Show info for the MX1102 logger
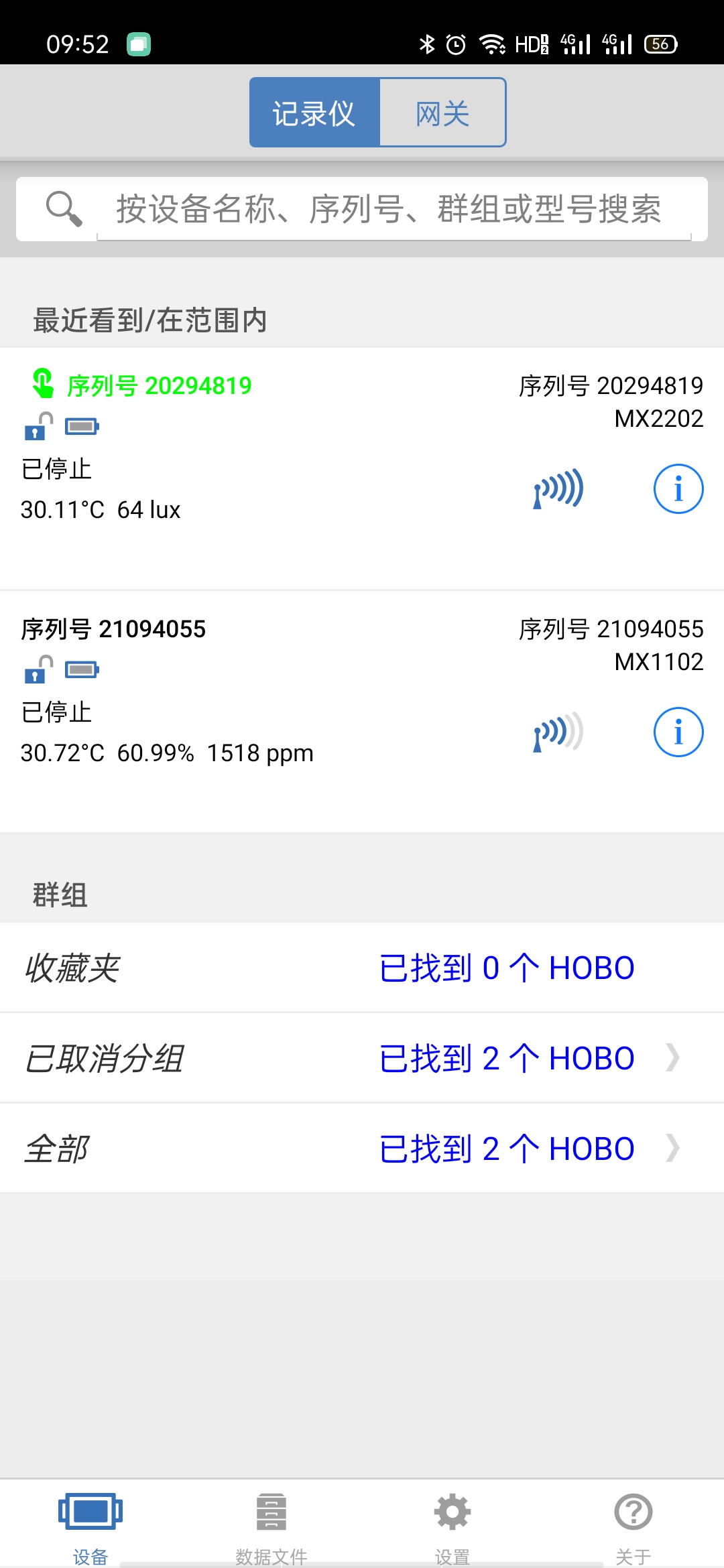This screenshot has width=724, height=1568. point(678,732)
